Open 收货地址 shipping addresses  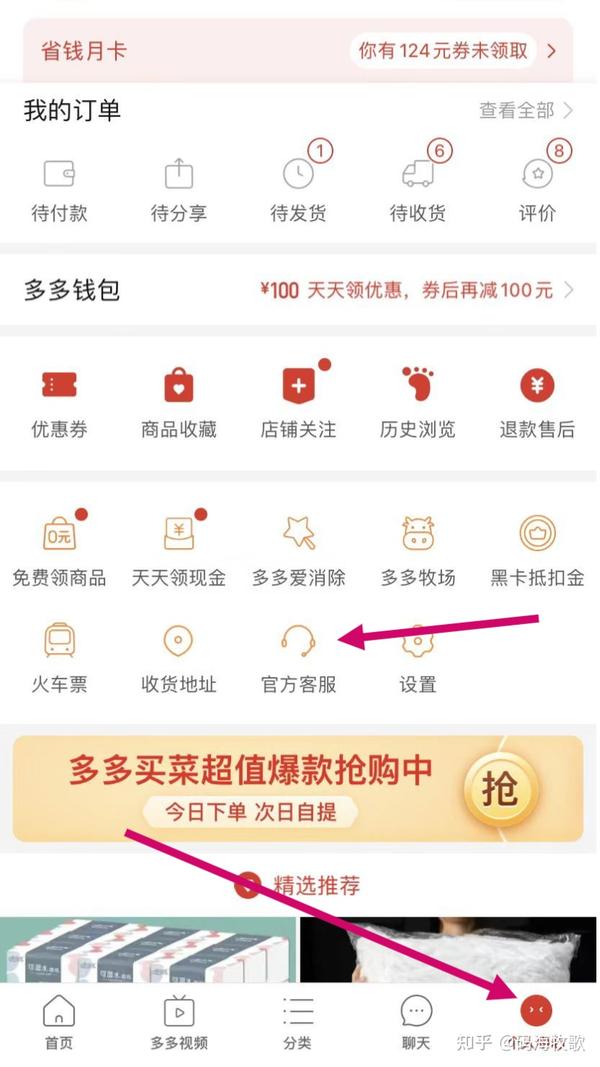(x=178, y=659)
